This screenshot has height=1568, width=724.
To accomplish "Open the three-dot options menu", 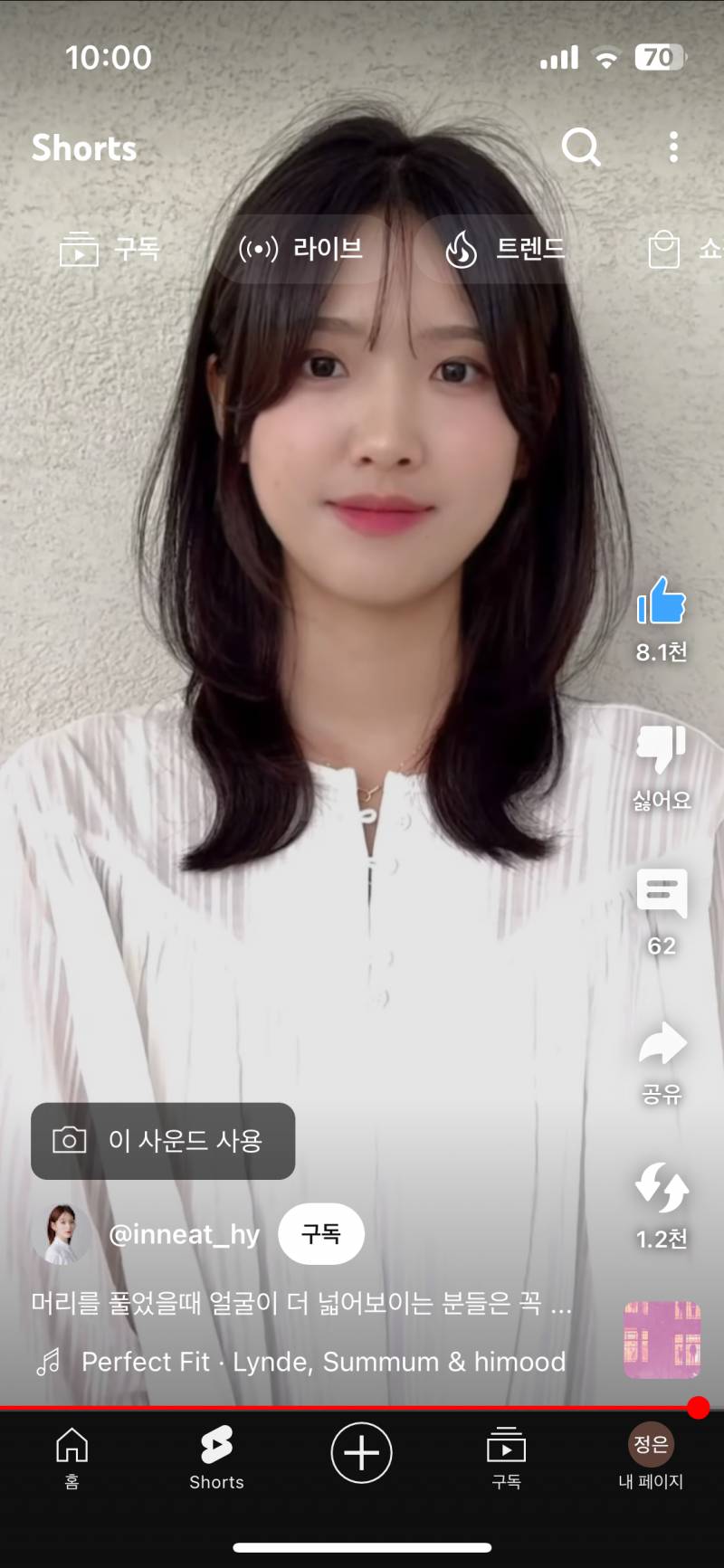I will click(x=673, y=147).
